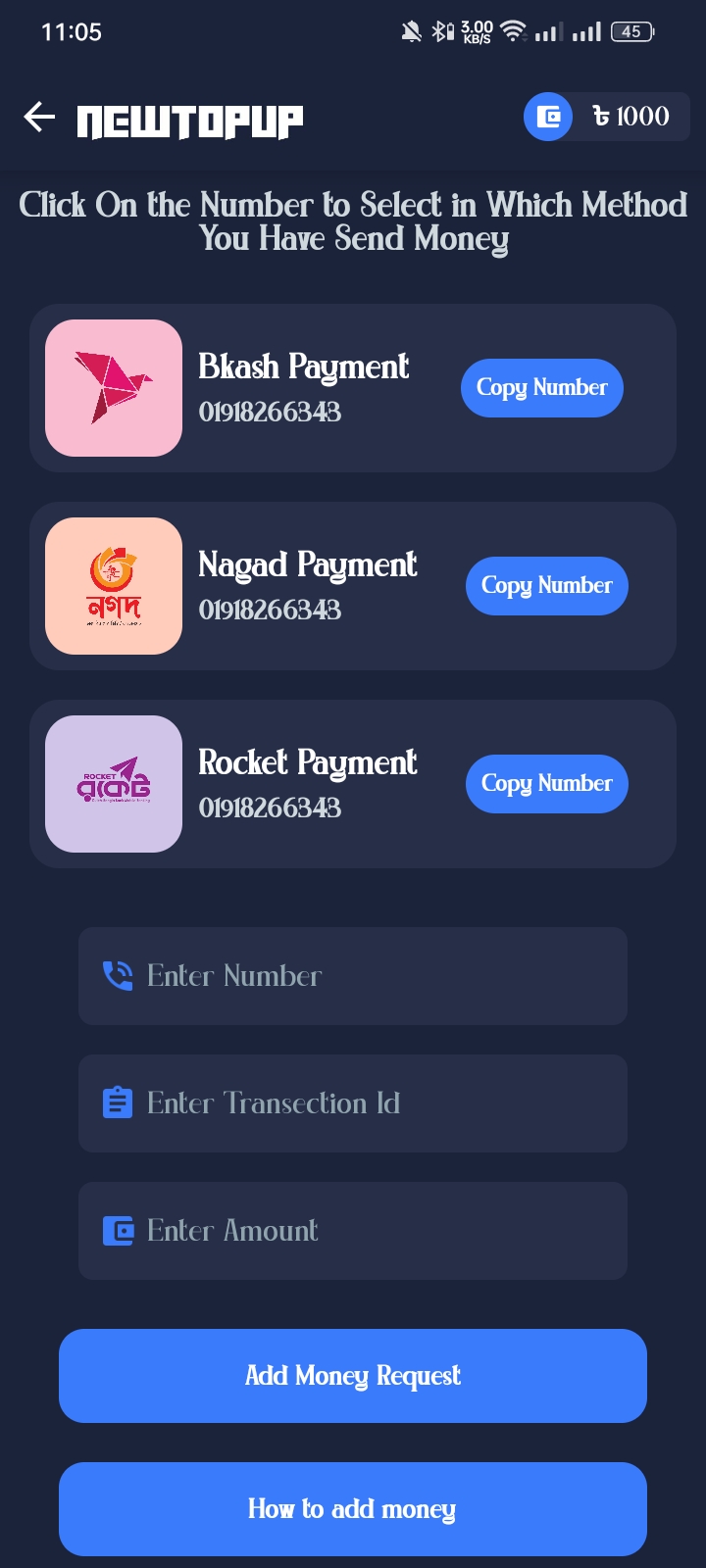Screen dimensions: 706x1568
Task: Select the Rocket Payment card
Action: 353,784
